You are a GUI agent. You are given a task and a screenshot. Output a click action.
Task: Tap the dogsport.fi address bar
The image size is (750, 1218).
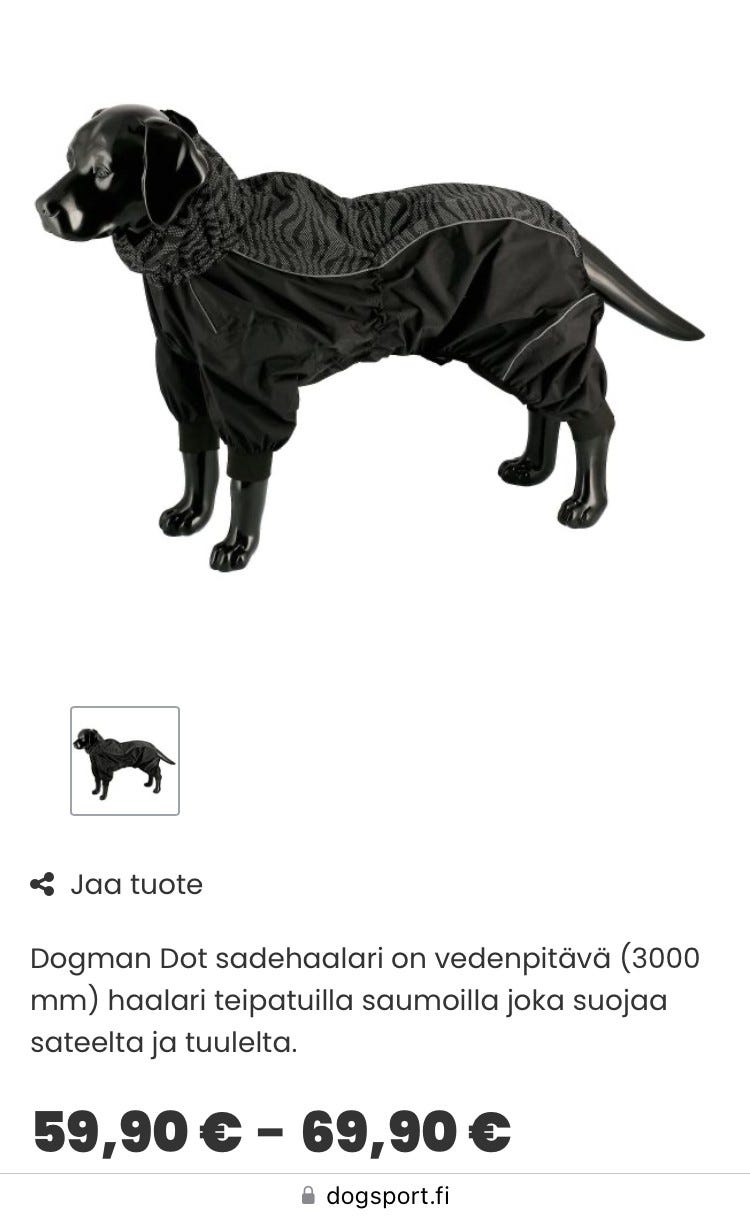(375, 1195)
